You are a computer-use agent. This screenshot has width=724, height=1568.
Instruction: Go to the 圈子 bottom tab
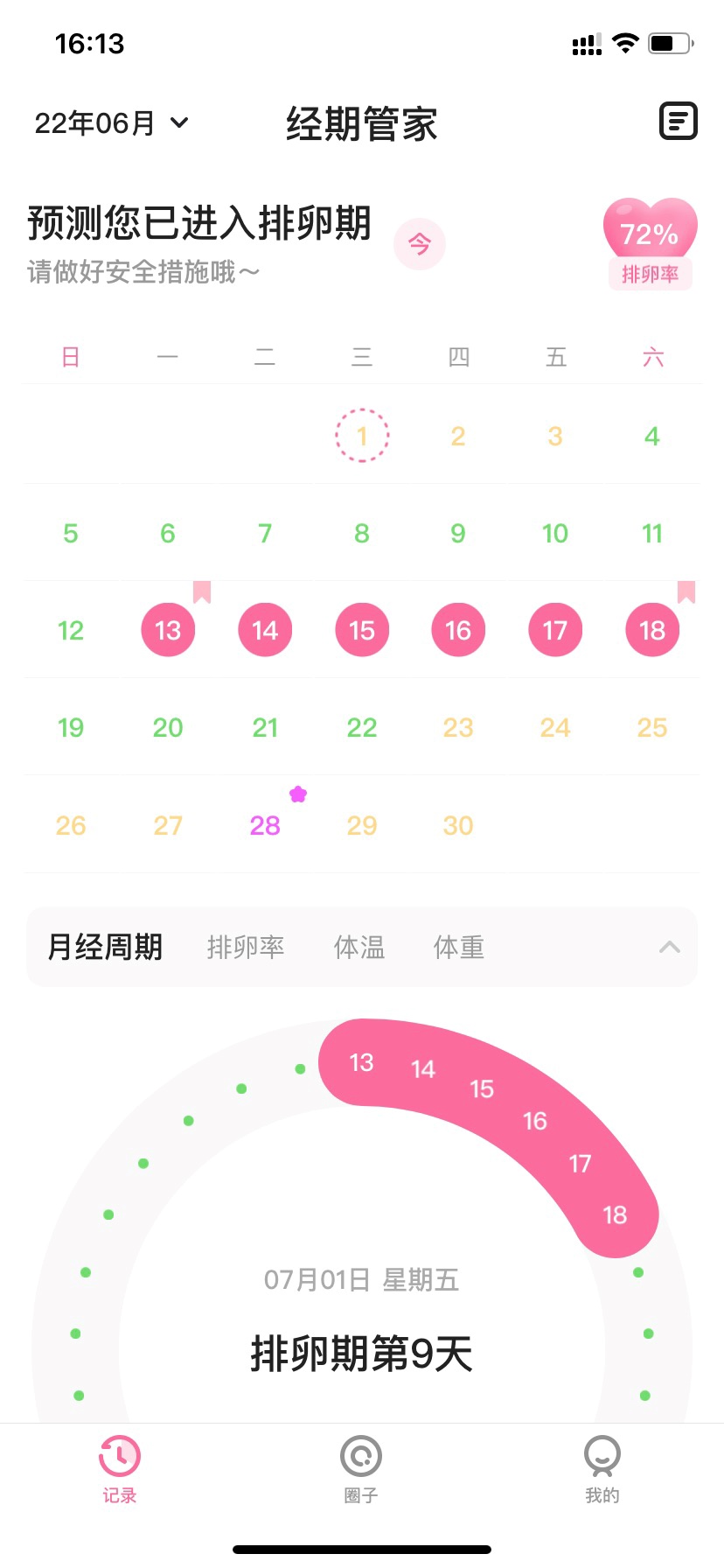361,1469
